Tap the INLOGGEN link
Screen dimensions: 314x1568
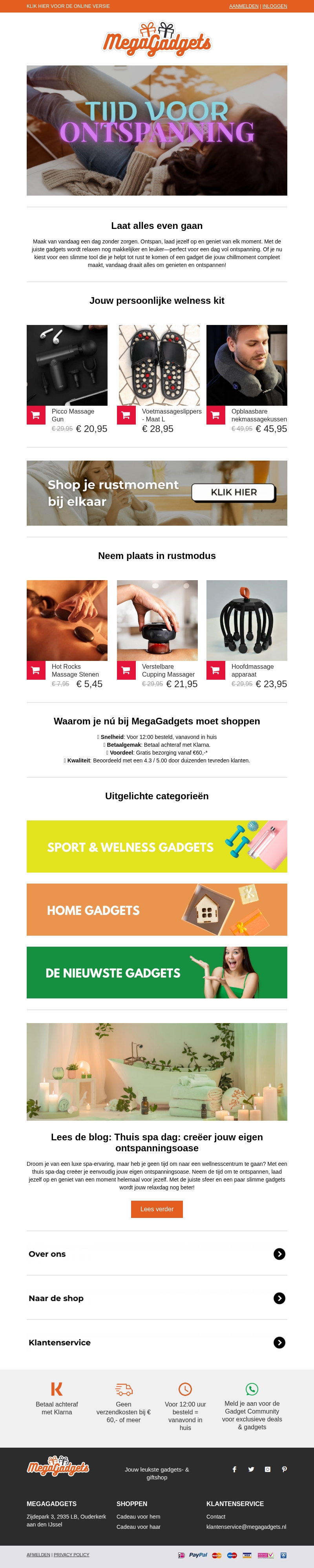[274, 6]
